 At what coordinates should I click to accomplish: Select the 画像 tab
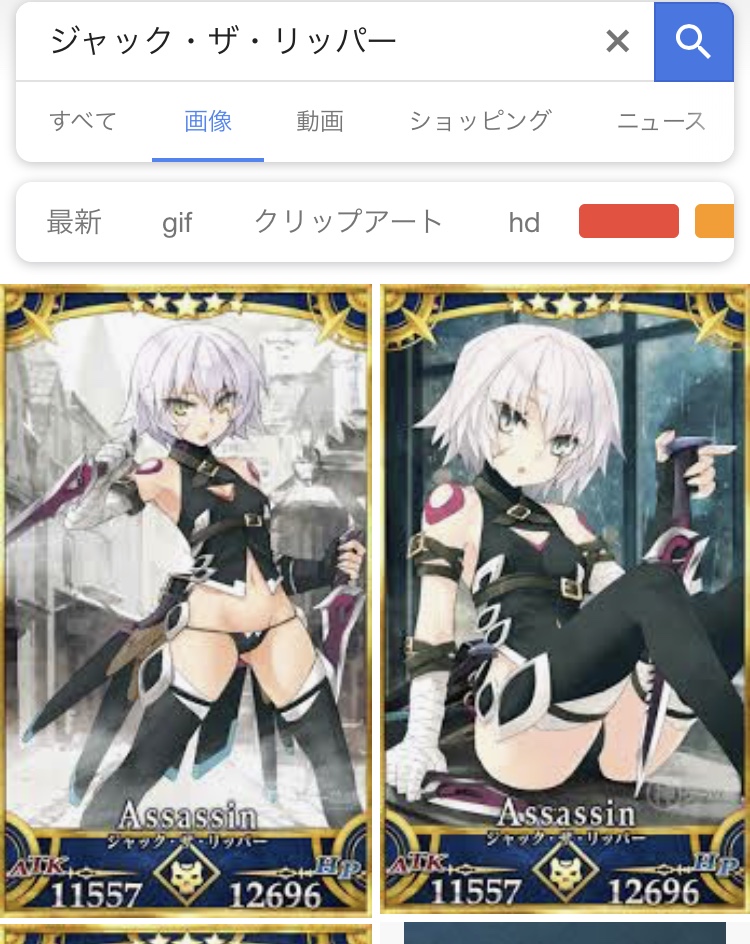coord(208,122)
